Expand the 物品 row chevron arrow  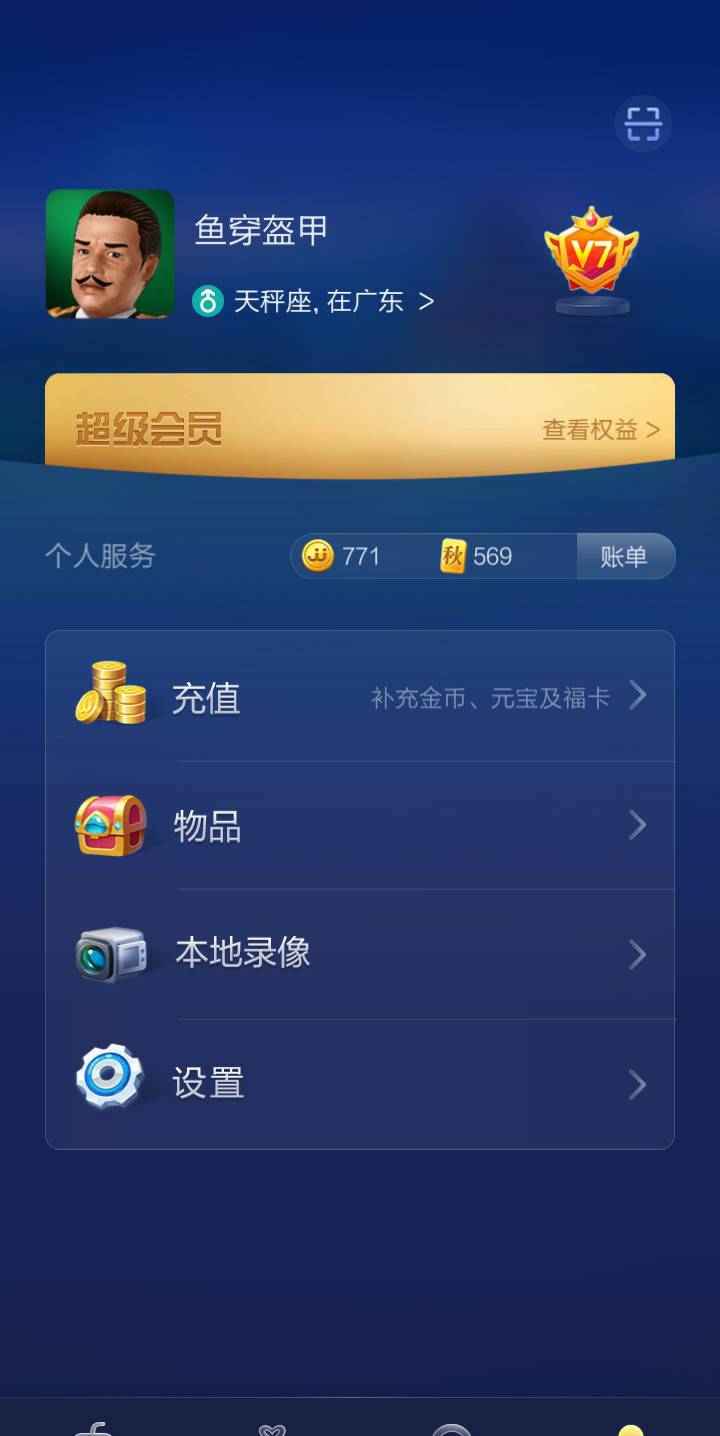pos(638,825)
